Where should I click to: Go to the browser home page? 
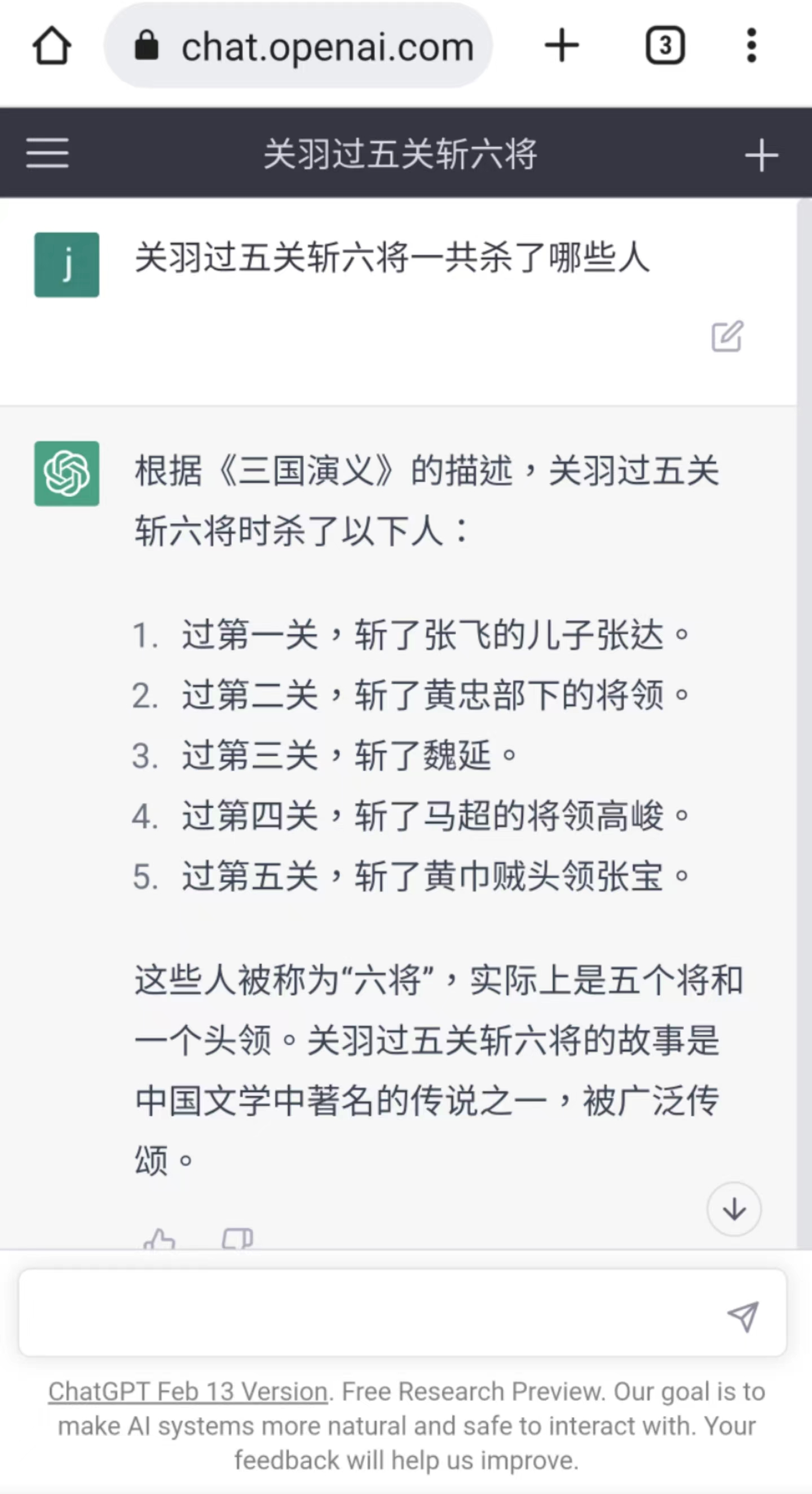[51, 46]
